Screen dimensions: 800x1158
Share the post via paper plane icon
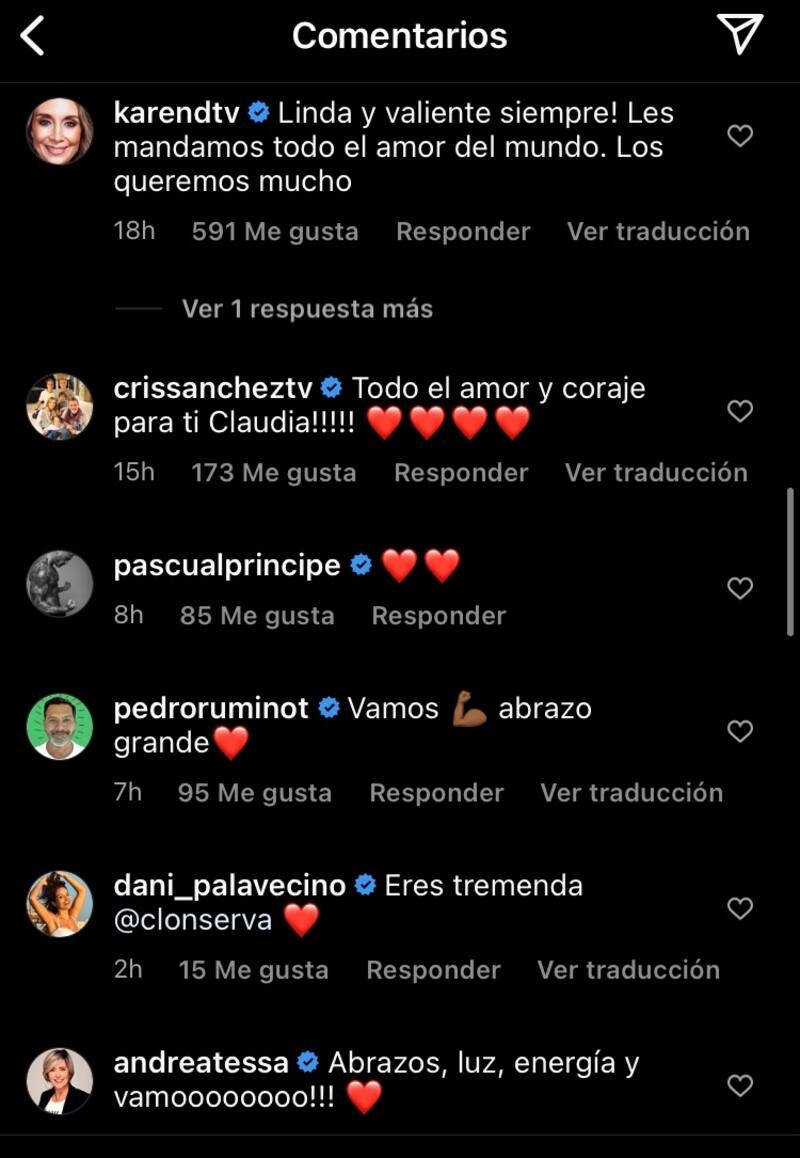tap(740, 35)
